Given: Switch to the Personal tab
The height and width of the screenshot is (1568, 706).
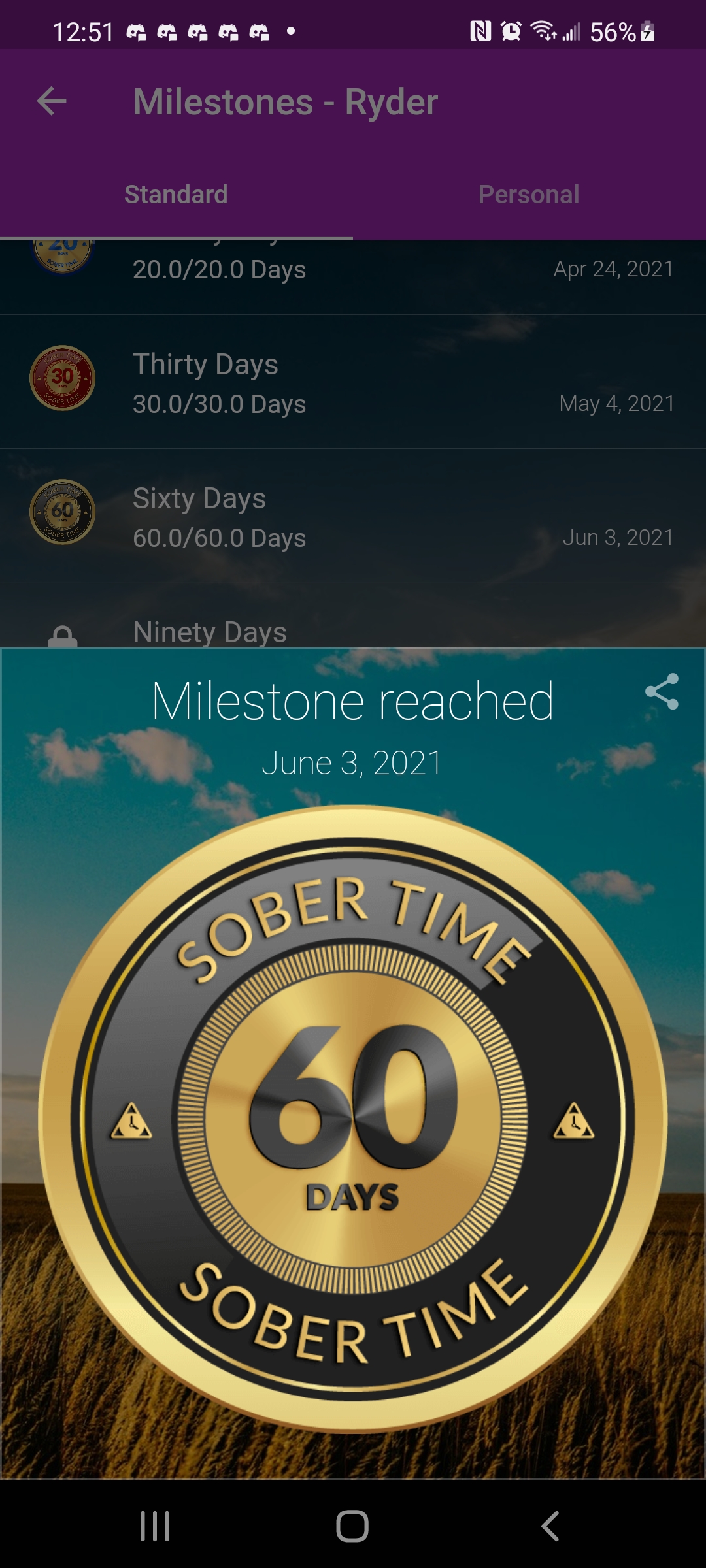Looking at the screenshot, I should click(529, 194).
